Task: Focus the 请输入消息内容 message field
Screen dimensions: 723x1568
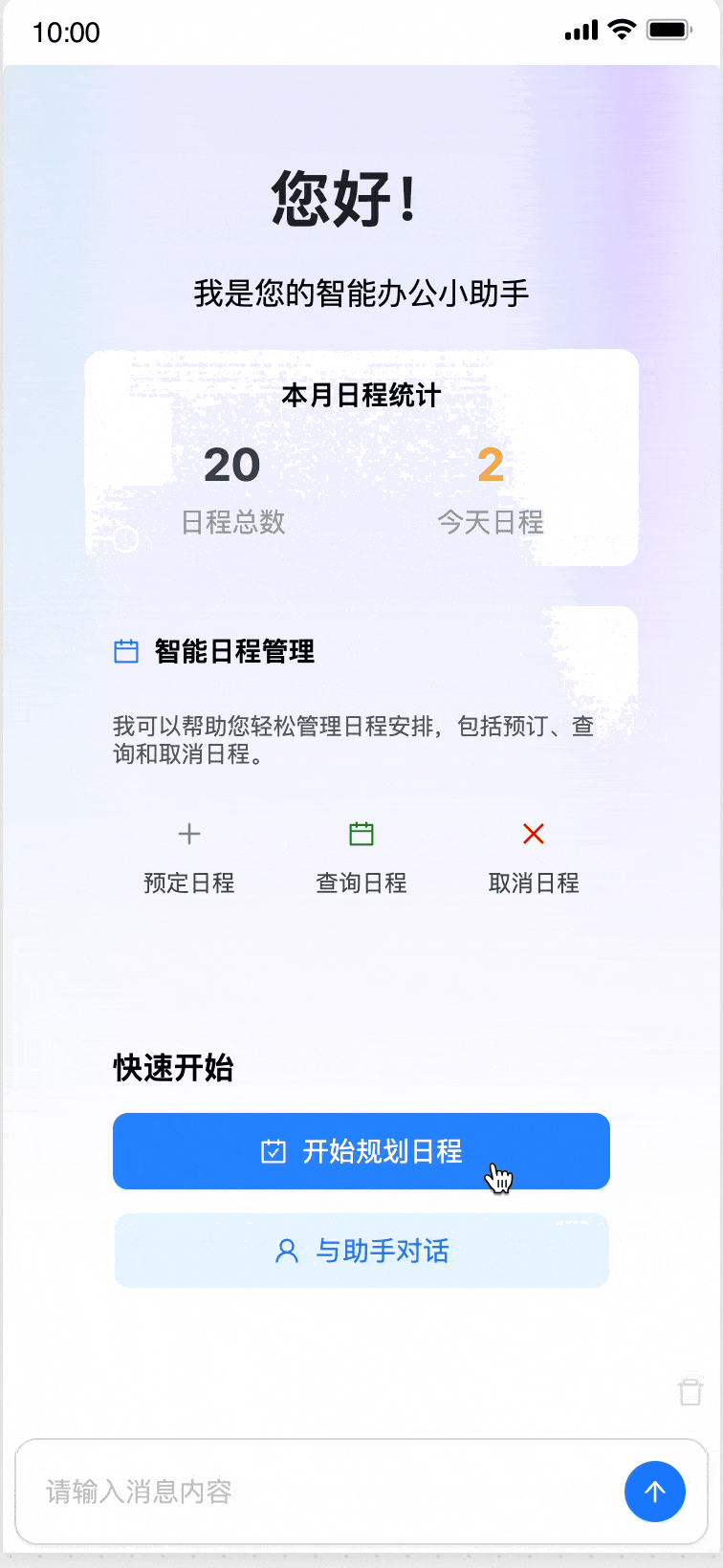Action: tap(325, 1492)
